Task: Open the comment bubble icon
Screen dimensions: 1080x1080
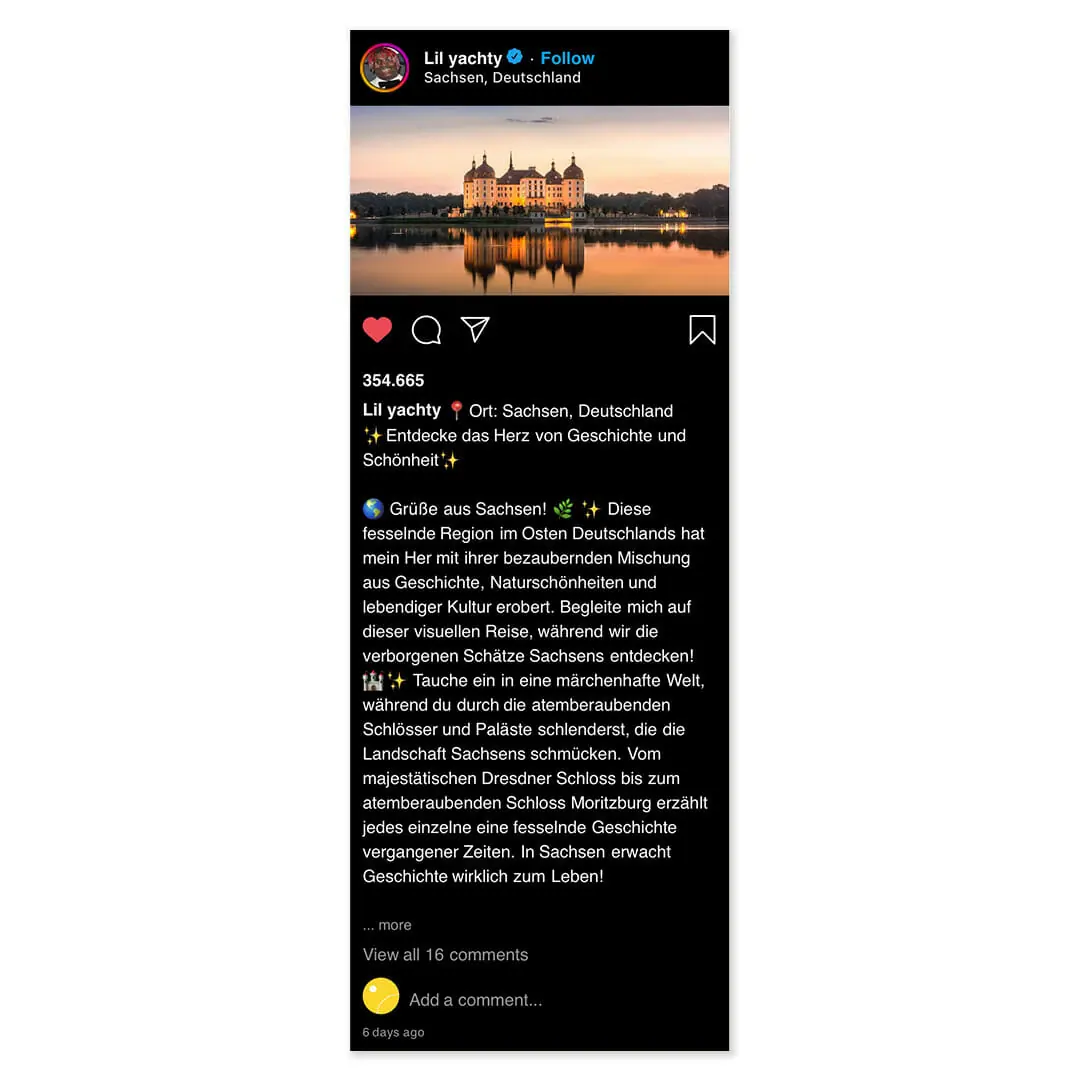Action: tap(426, 330)
